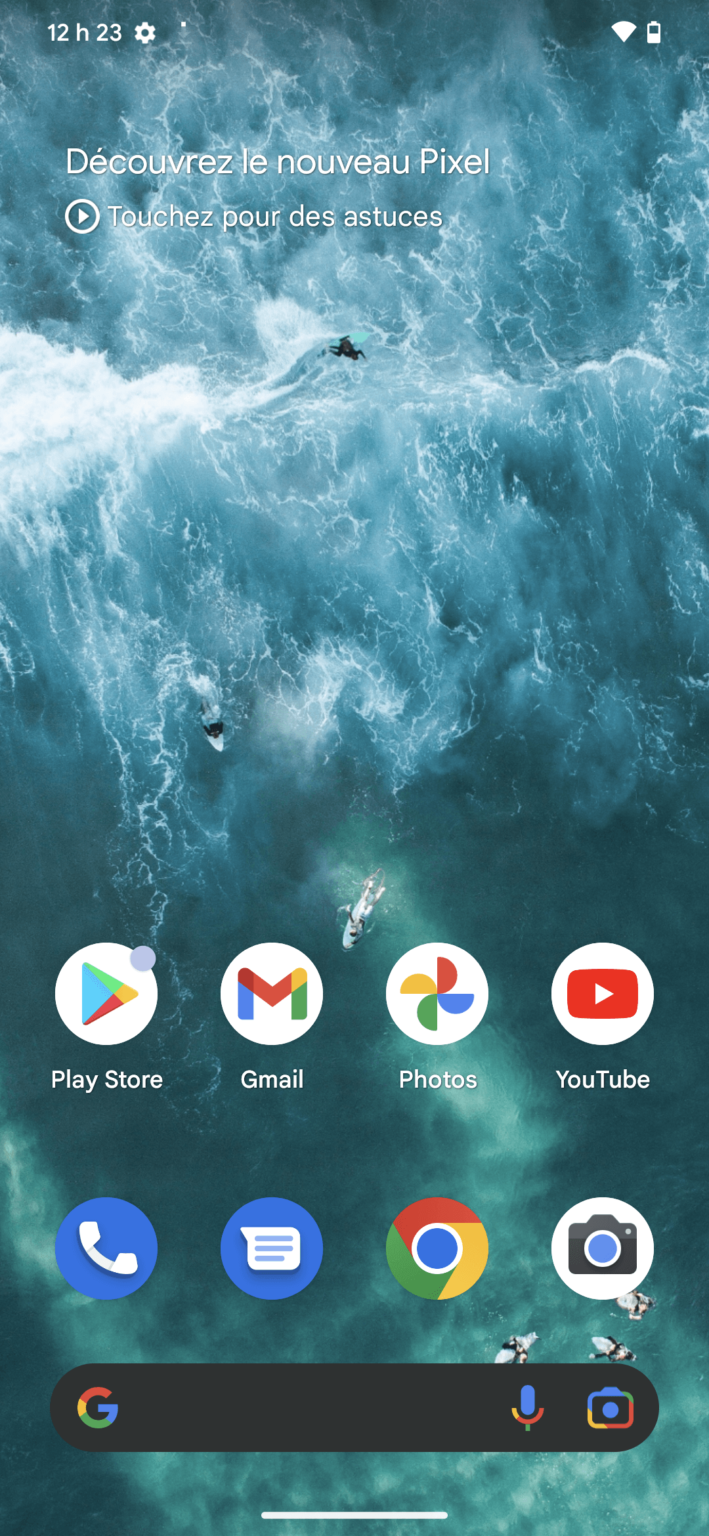Tap the Google search bar
The height and width of the screenshot is (1536, 709).
[x=300, y=1408]
